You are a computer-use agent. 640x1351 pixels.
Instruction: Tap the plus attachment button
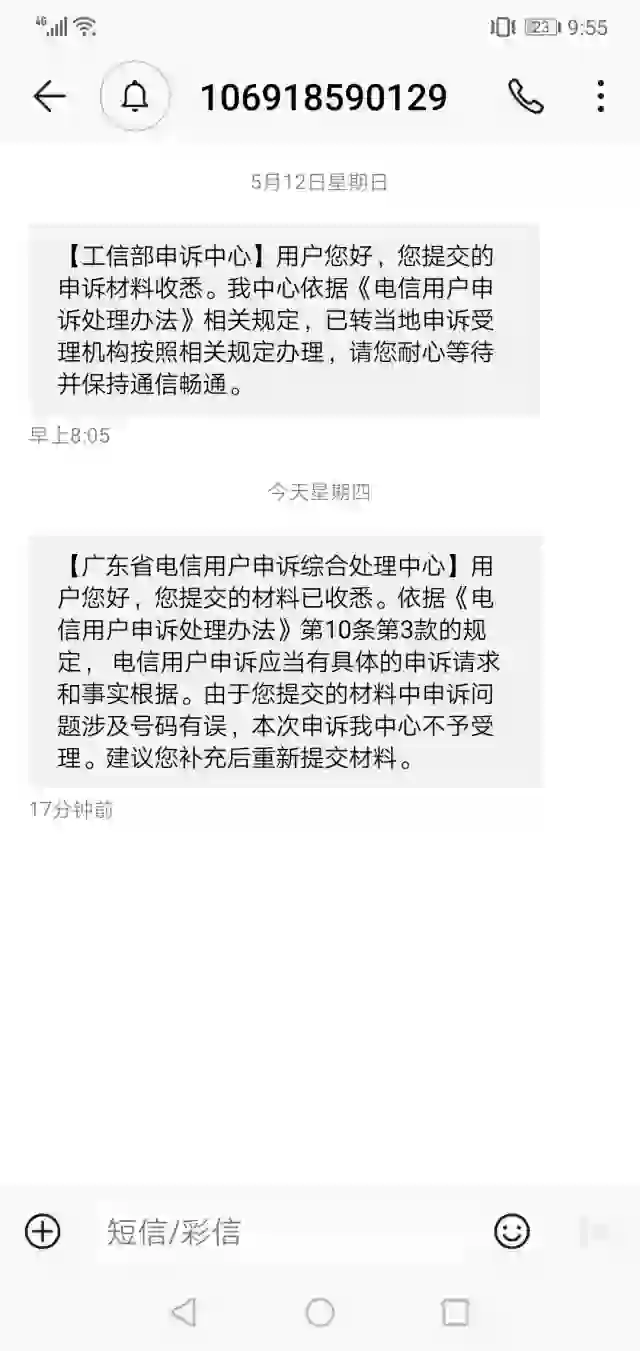pyautogui.click(x=43, y=1231)
